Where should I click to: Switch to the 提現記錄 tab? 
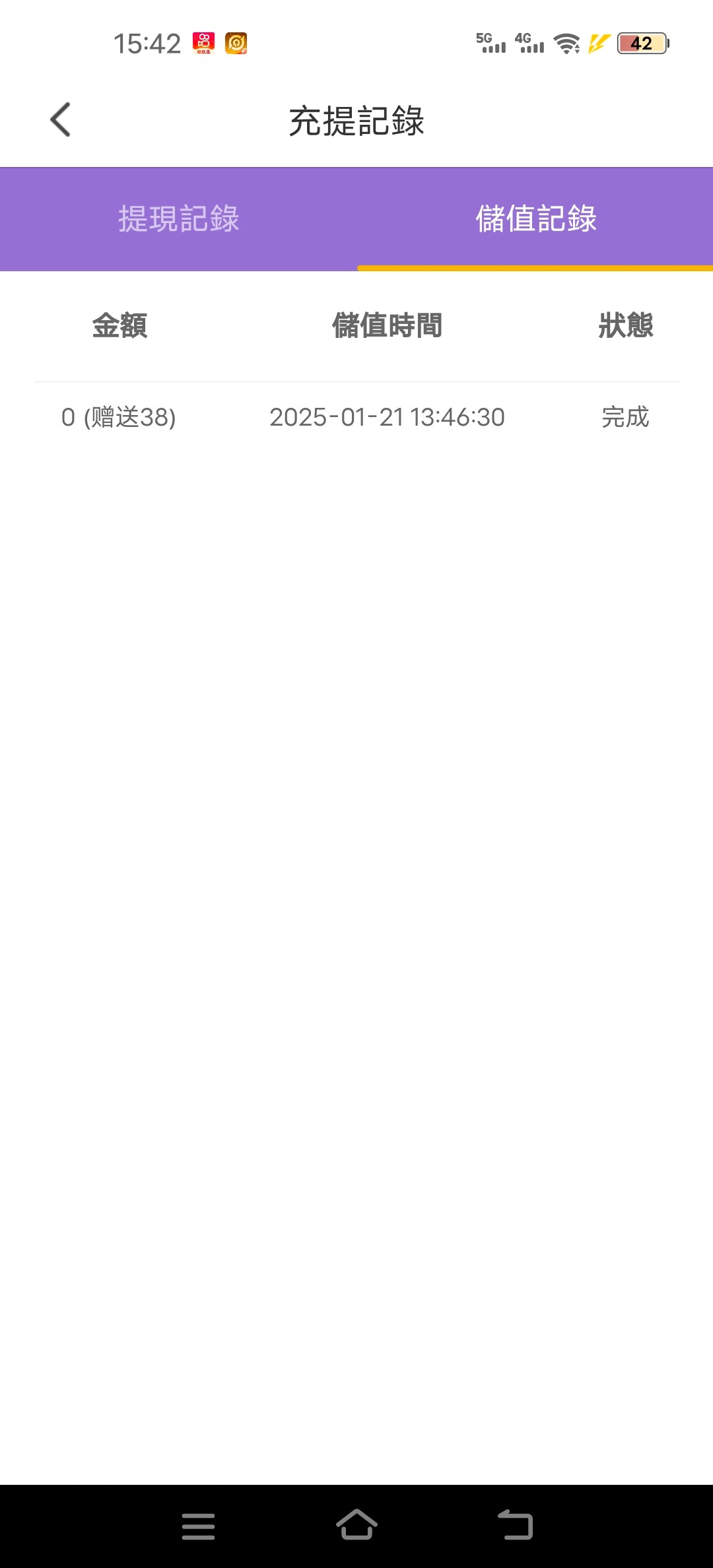click(178, 219)
